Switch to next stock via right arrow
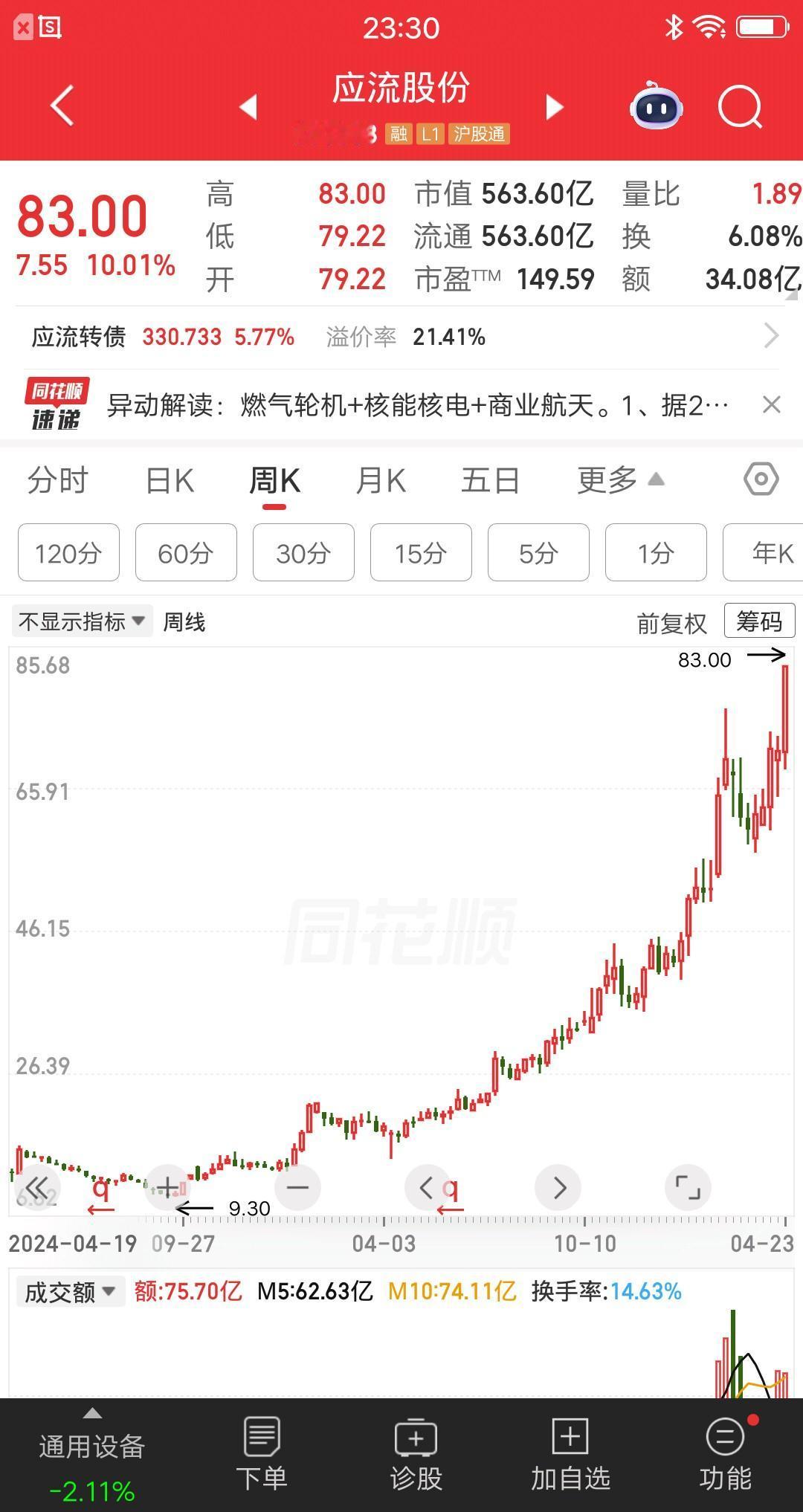Viewport: 803px width, 1512px height. coord(554,107)
